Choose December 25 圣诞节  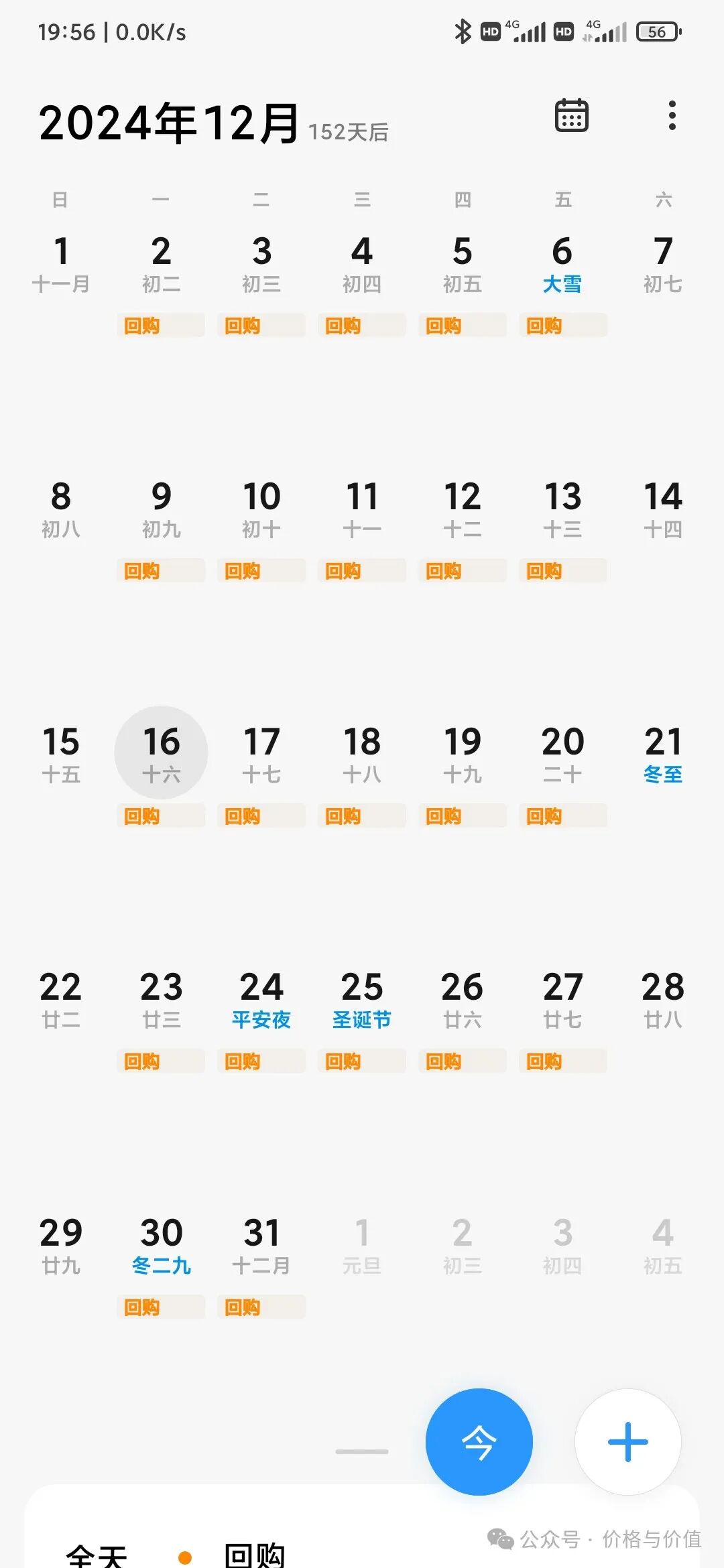pos(362,1000)
